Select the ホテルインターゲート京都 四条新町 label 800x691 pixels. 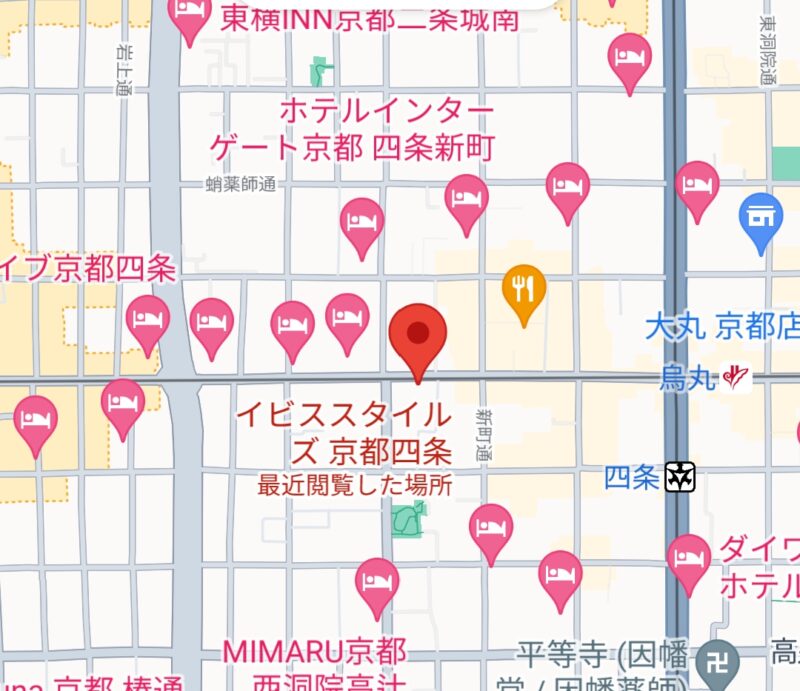point(352,129)
